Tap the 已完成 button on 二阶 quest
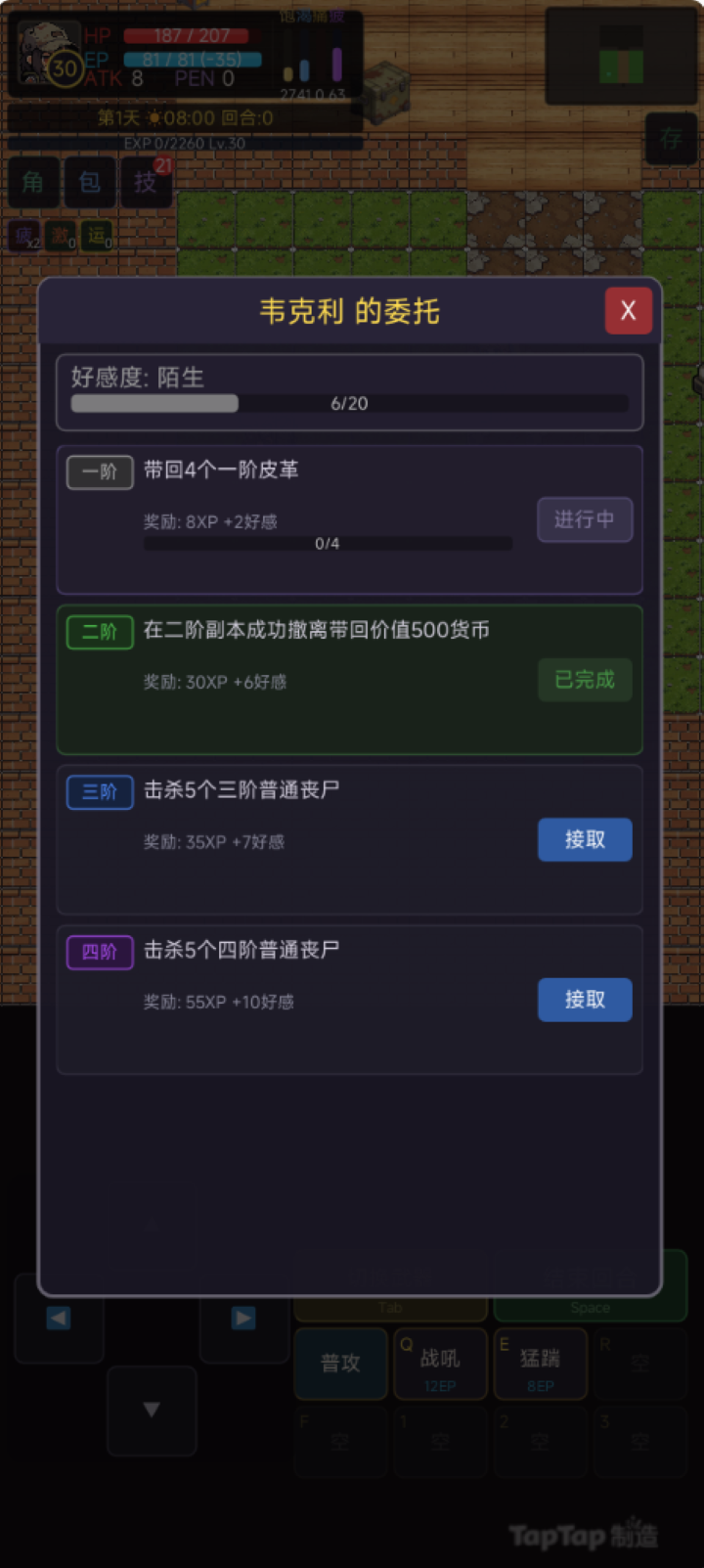 [585, 680]
